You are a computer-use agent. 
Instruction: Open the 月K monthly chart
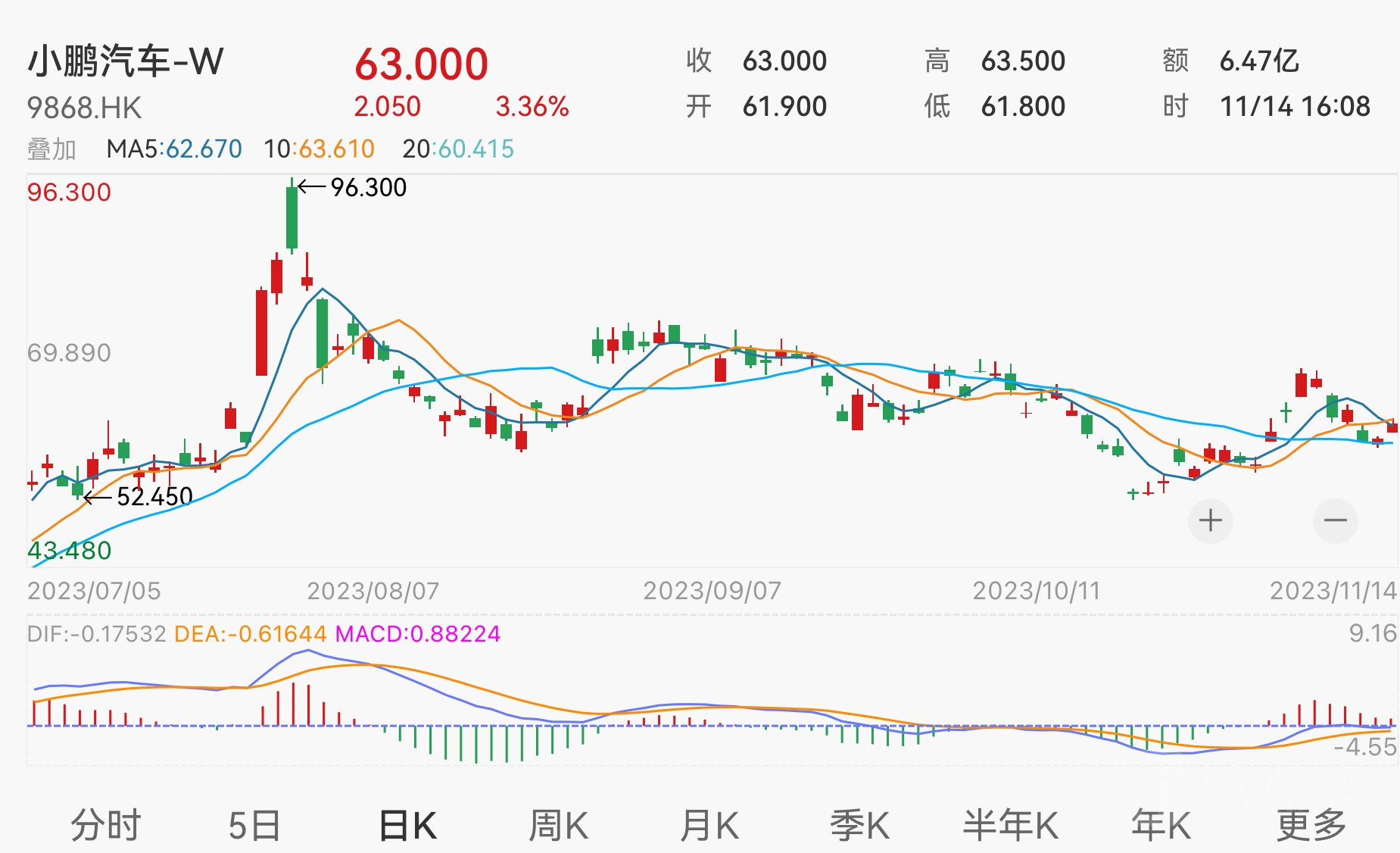point(709,825)
